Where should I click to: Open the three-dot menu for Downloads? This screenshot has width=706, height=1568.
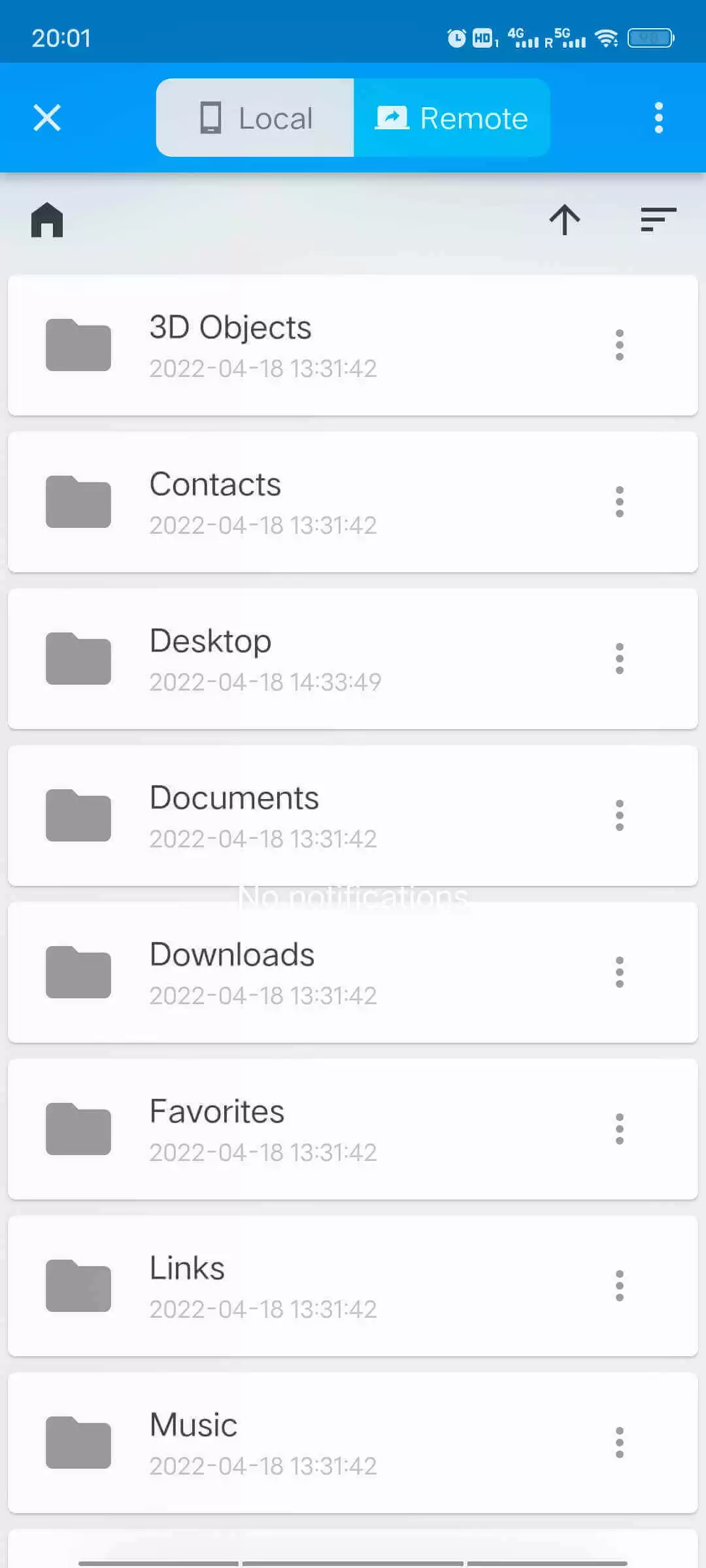pyautogui.click(x=619, y=973)
